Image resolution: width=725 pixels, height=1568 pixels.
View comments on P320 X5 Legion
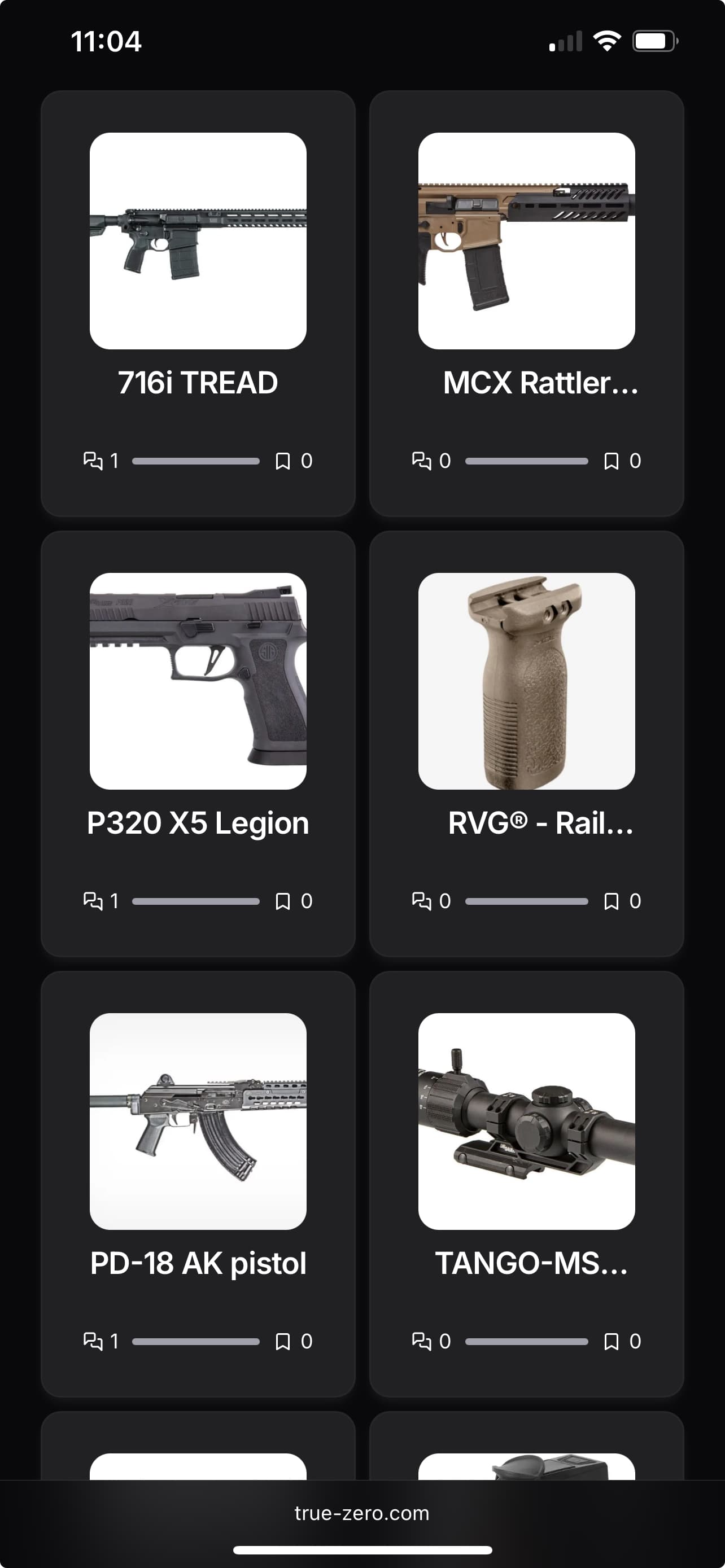tap(93, 901)
